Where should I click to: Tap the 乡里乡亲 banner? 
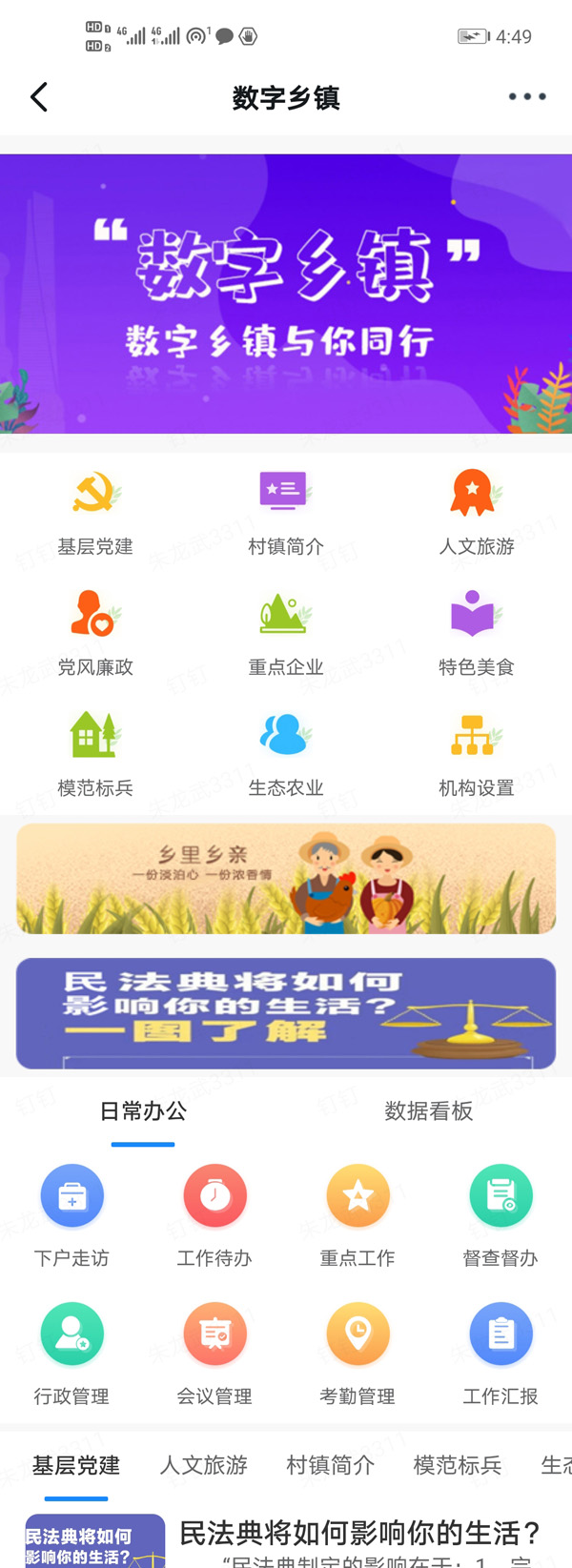(x=286, y=879)
